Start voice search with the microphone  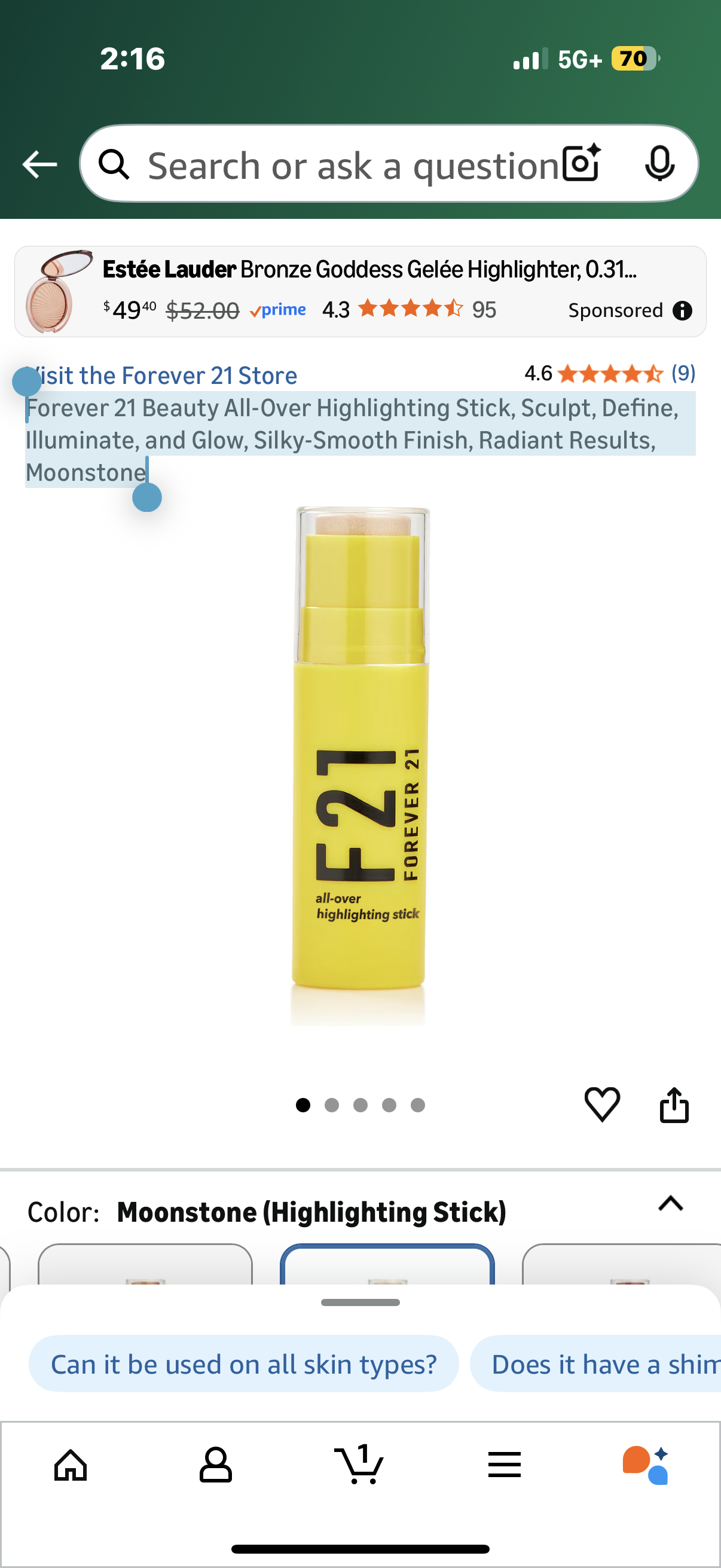[x=659, y=164]
